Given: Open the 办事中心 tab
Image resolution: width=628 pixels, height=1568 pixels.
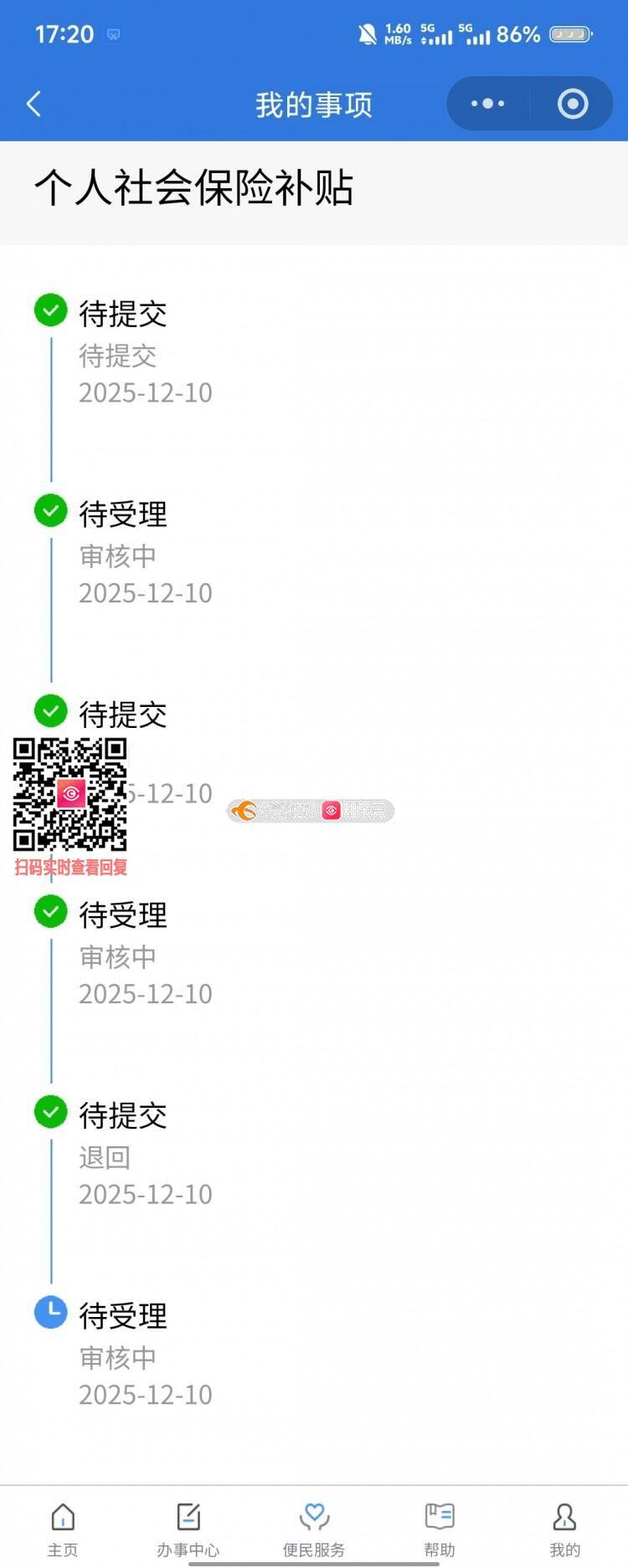Looking at the screenshot, I should 188,1528.
